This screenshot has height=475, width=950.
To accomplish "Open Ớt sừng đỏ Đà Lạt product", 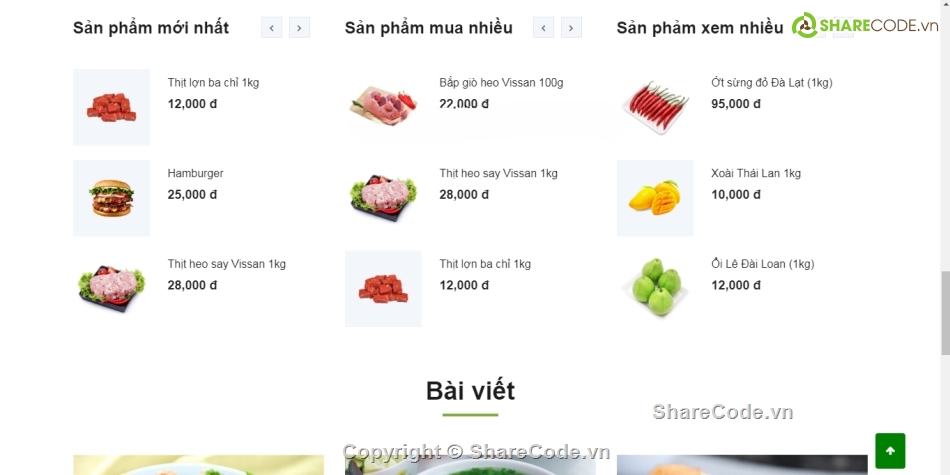I will click(x=771, y=82).
